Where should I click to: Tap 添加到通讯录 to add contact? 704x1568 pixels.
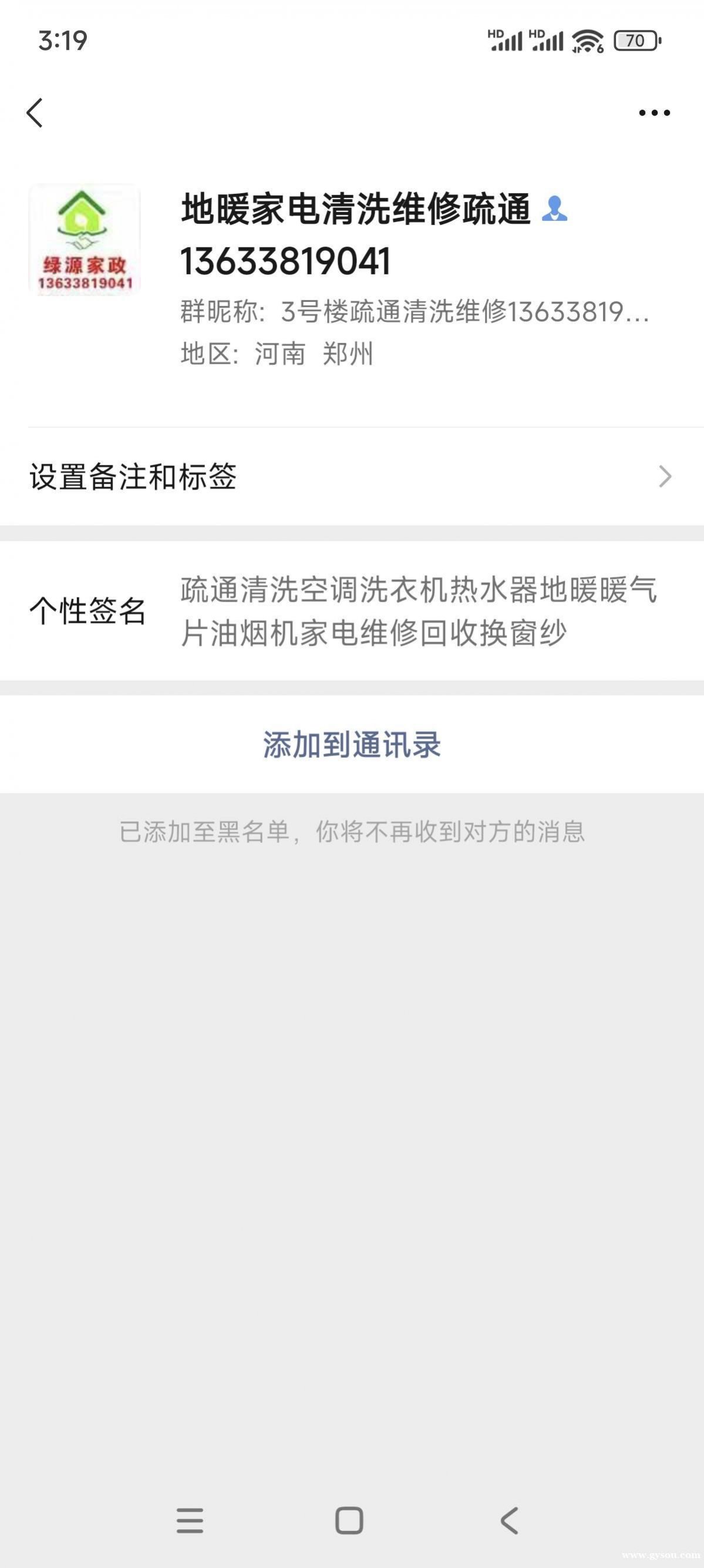click(352, 744)
